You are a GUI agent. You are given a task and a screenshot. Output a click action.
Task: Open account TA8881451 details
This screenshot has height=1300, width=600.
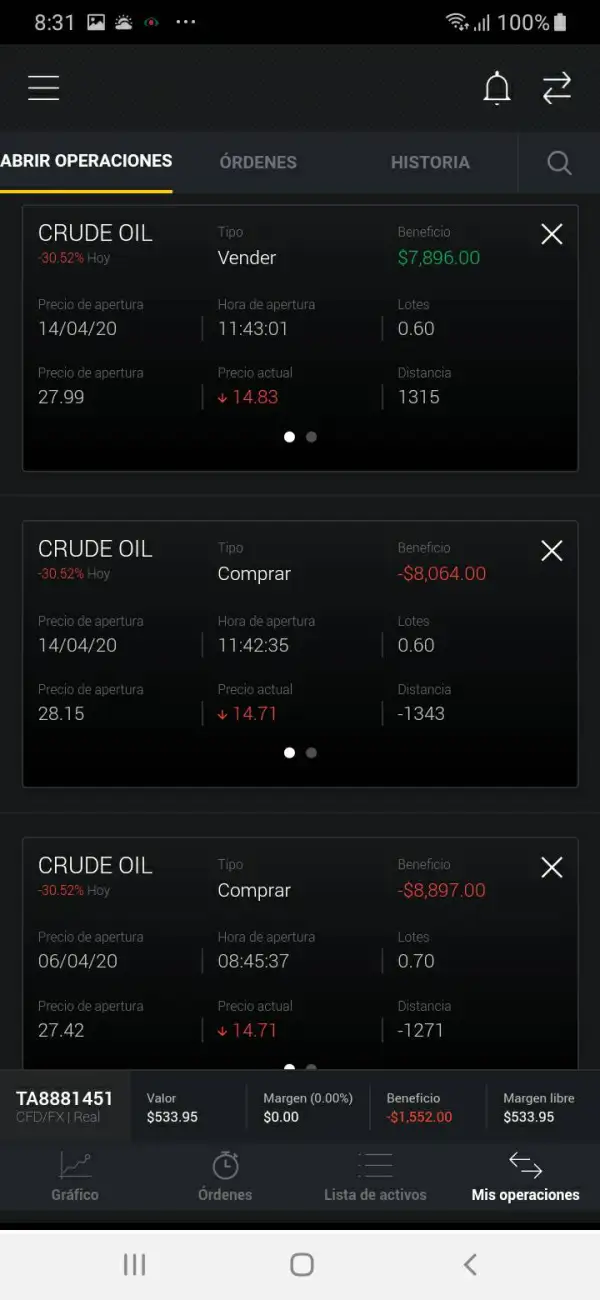point(65,1106)
